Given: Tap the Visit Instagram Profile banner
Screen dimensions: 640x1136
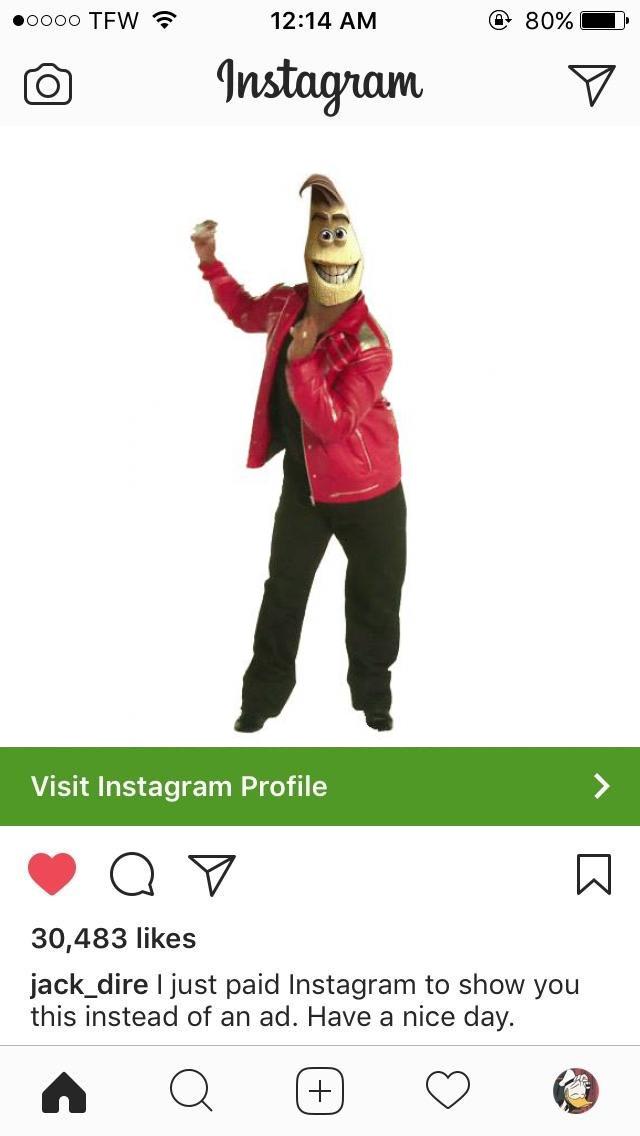Looking at the screenshot, I should [x=320, y=786].
